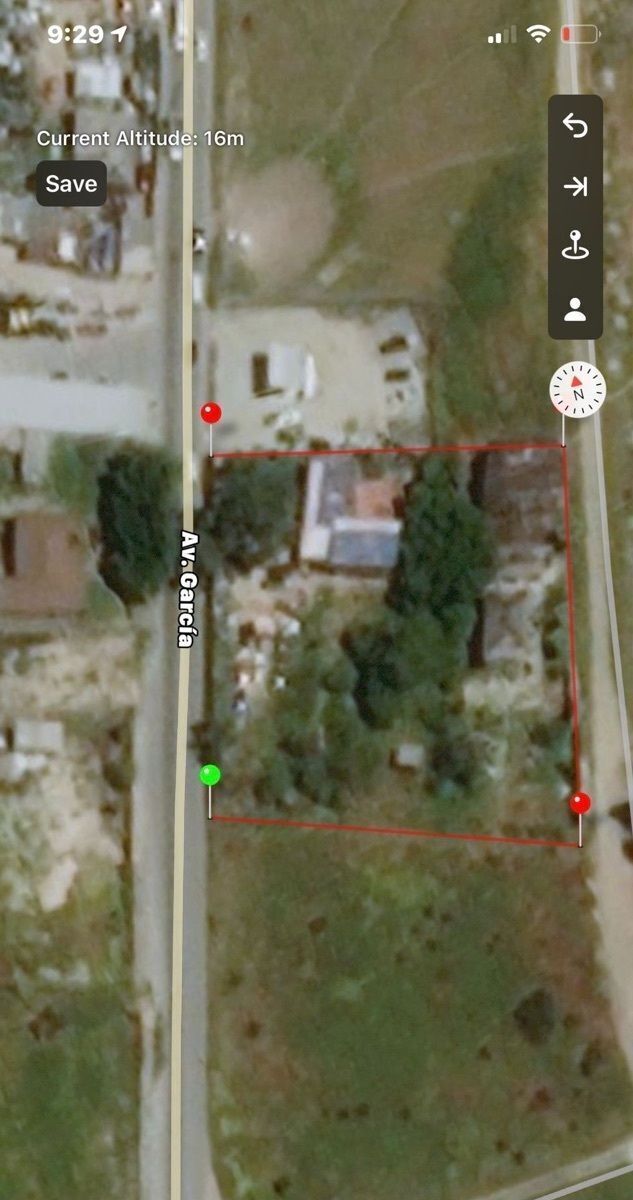Tap the arrow-to-bar toolbar icon
The width and height of the screenshot is (633, 1200).
(575, 186)
